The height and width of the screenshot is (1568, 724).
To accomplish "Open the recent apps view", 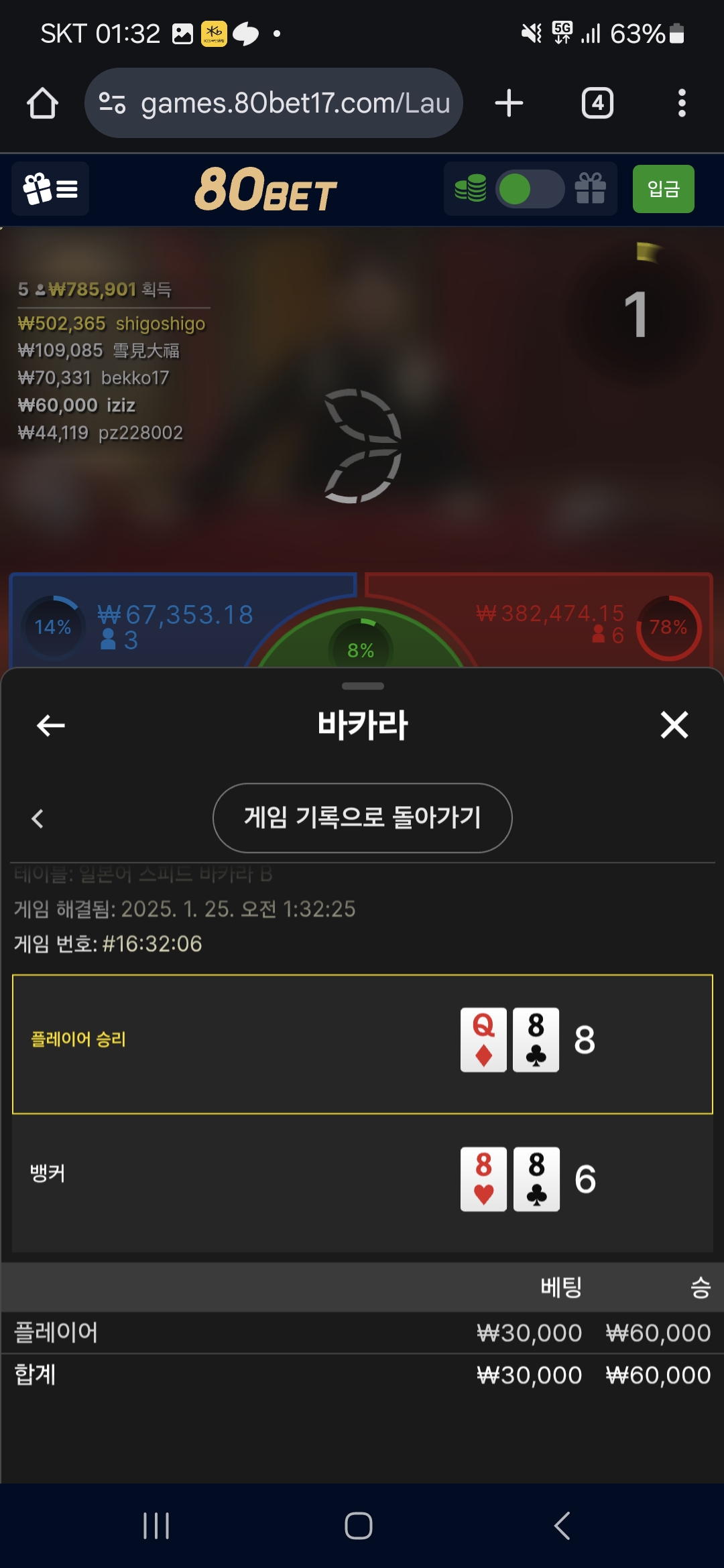I will [156, 1526].
